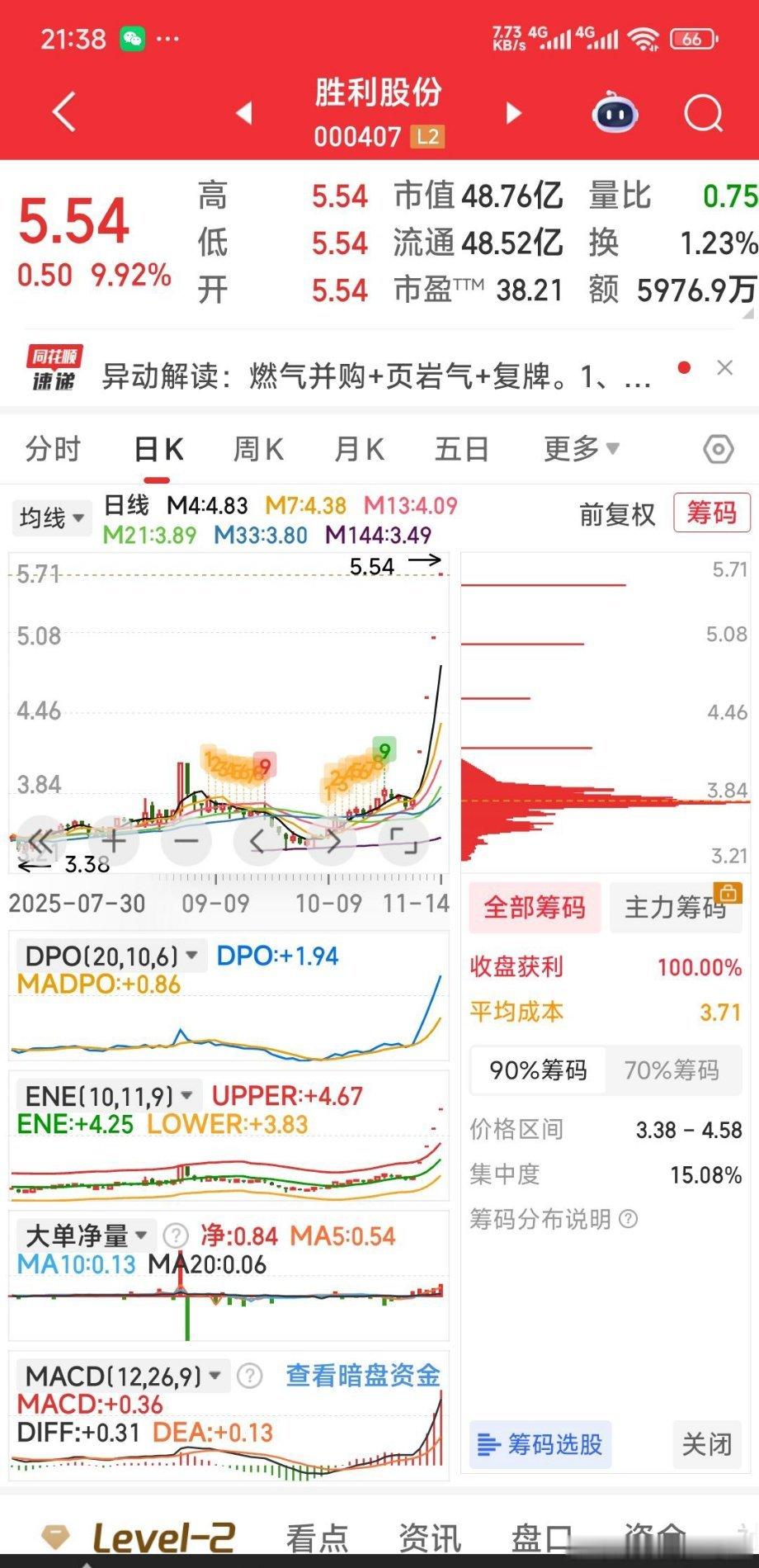Select the 主力筹码 tab

676,907
